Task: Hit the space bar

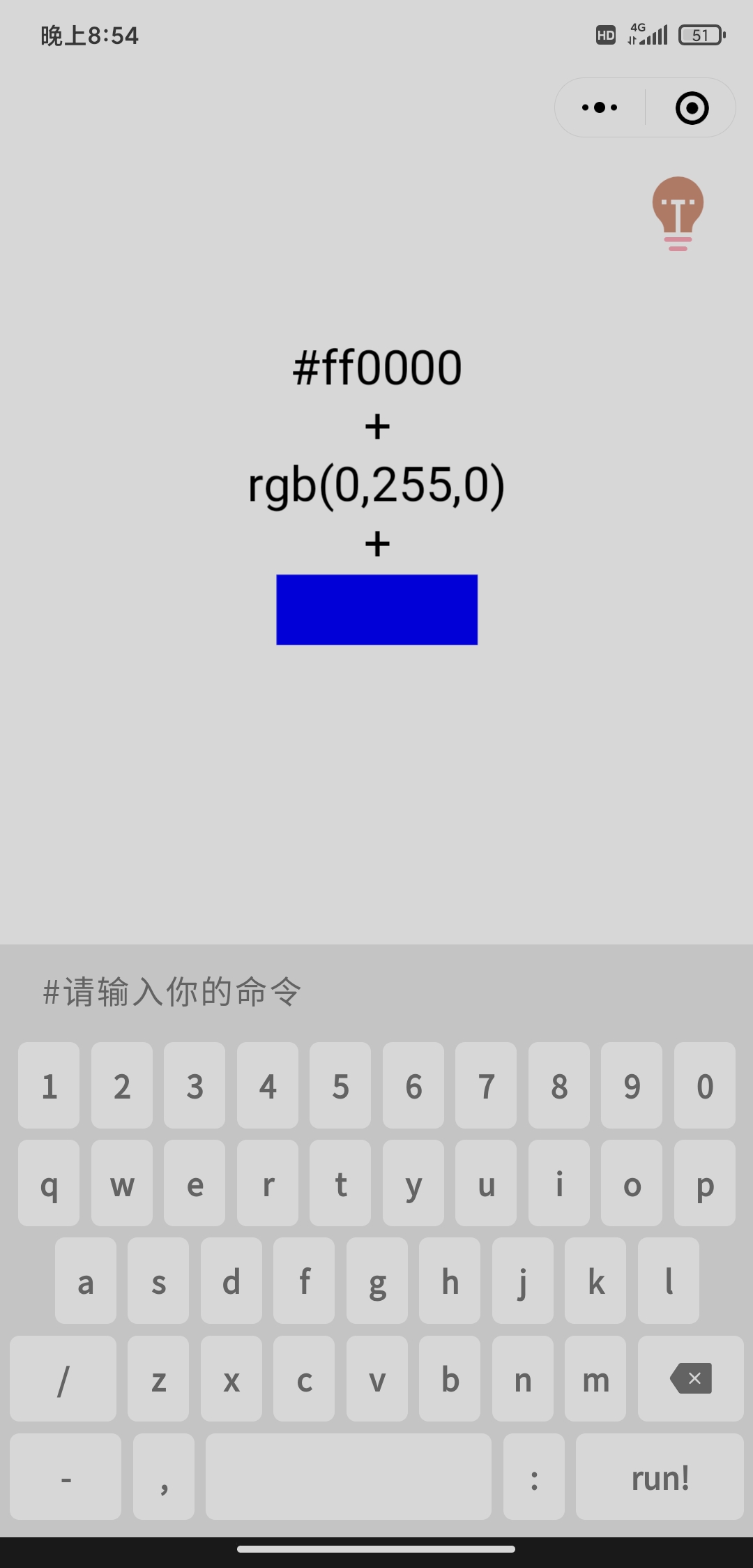Action: [348, 1477]
